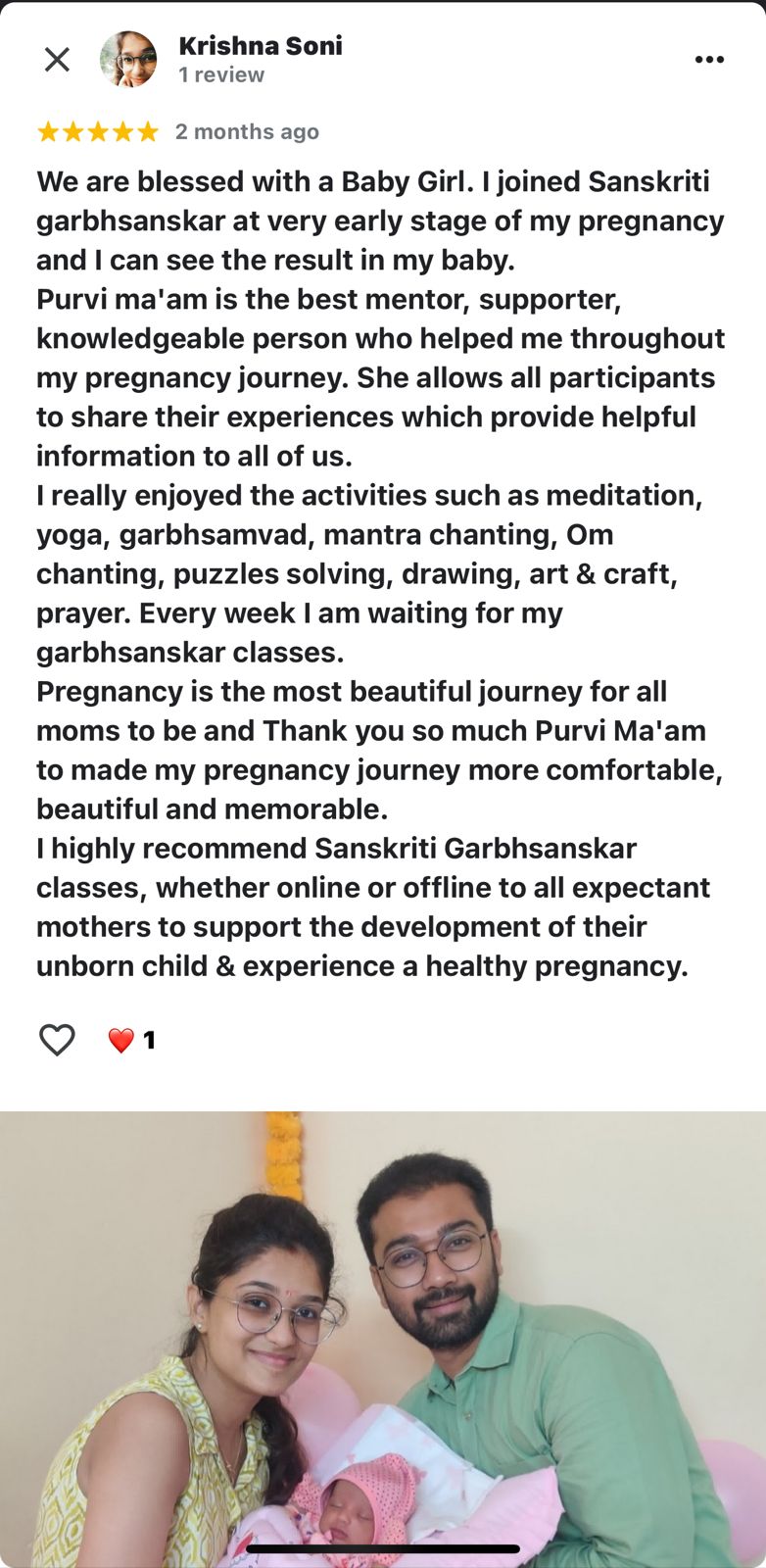Open the attached family photo
This screenshot has width=766, height=1568.
[383, 1338]
